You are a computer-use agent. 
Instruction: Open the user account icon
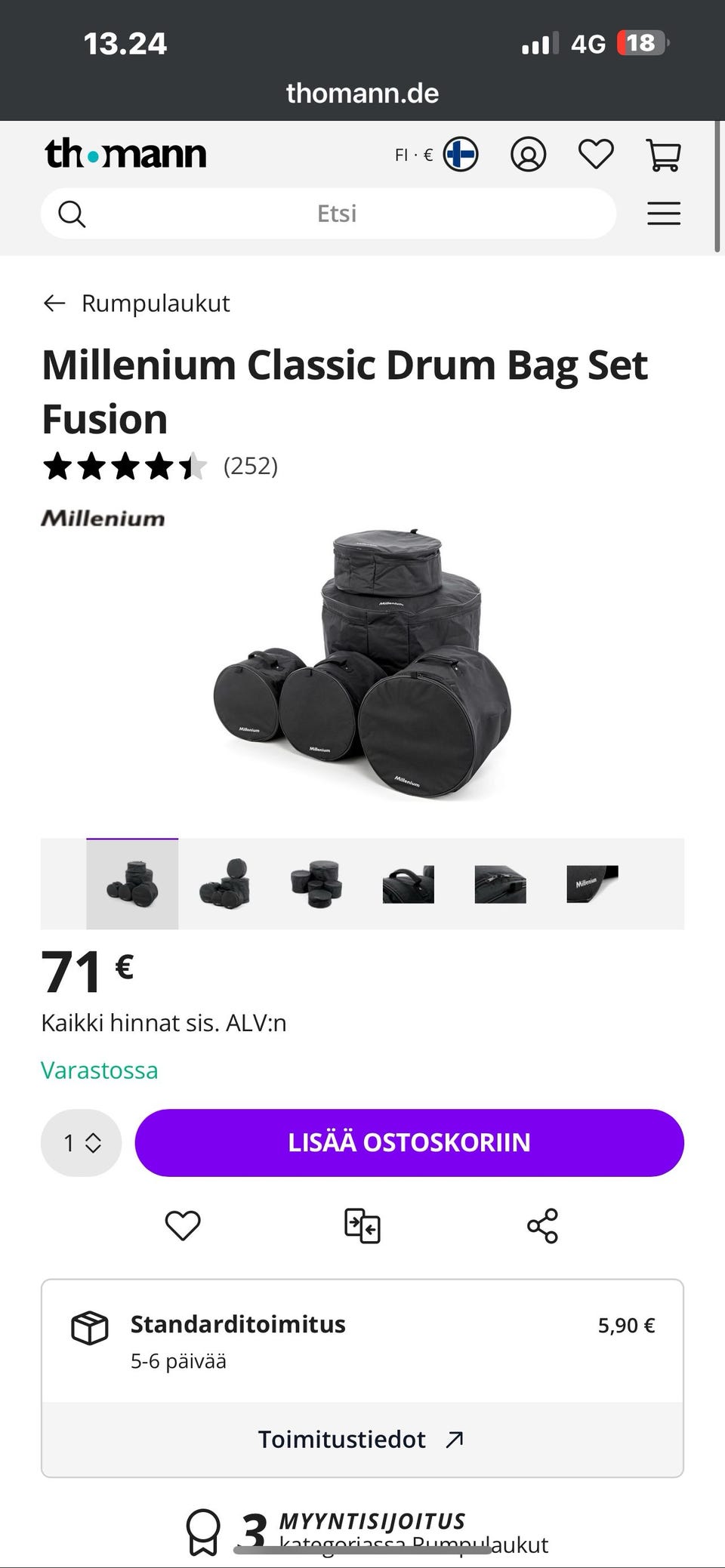click(529, 153)
